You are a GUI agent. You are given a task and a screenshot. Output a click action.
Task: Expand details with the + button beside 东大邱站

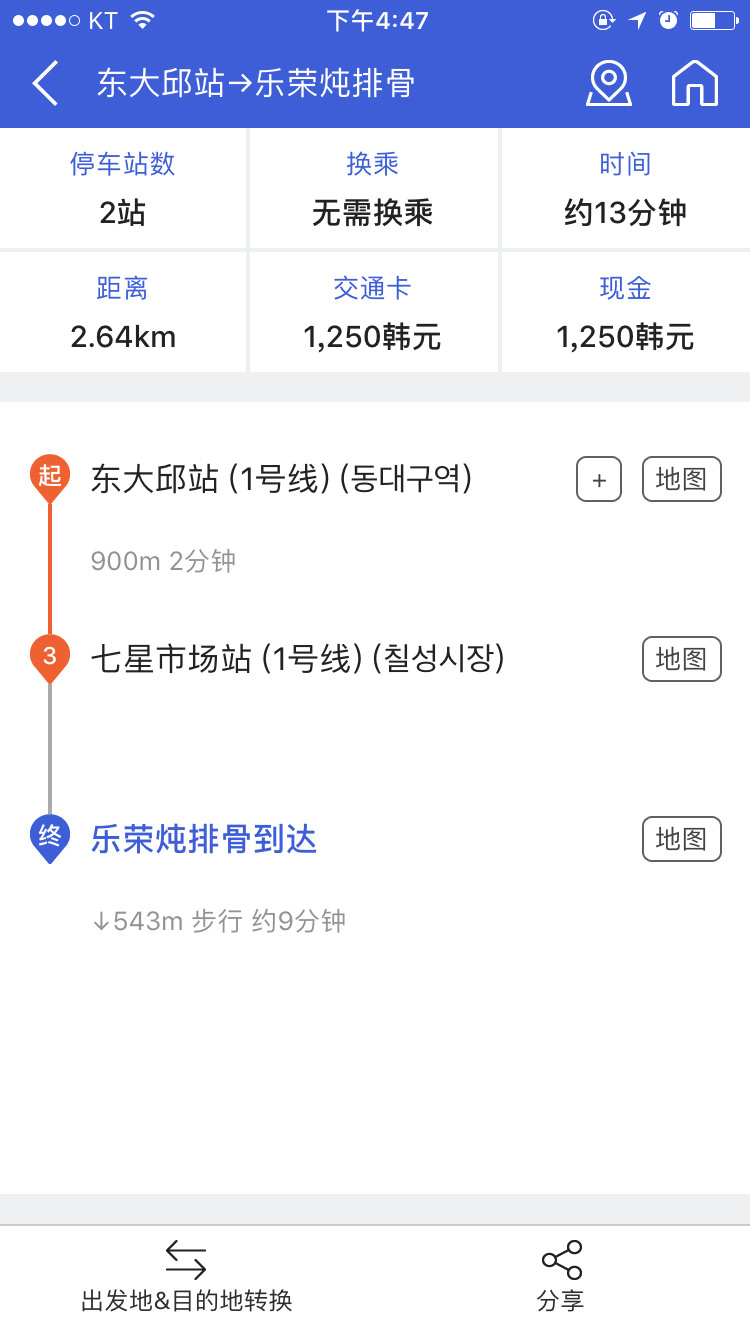[x=598, y=480]
